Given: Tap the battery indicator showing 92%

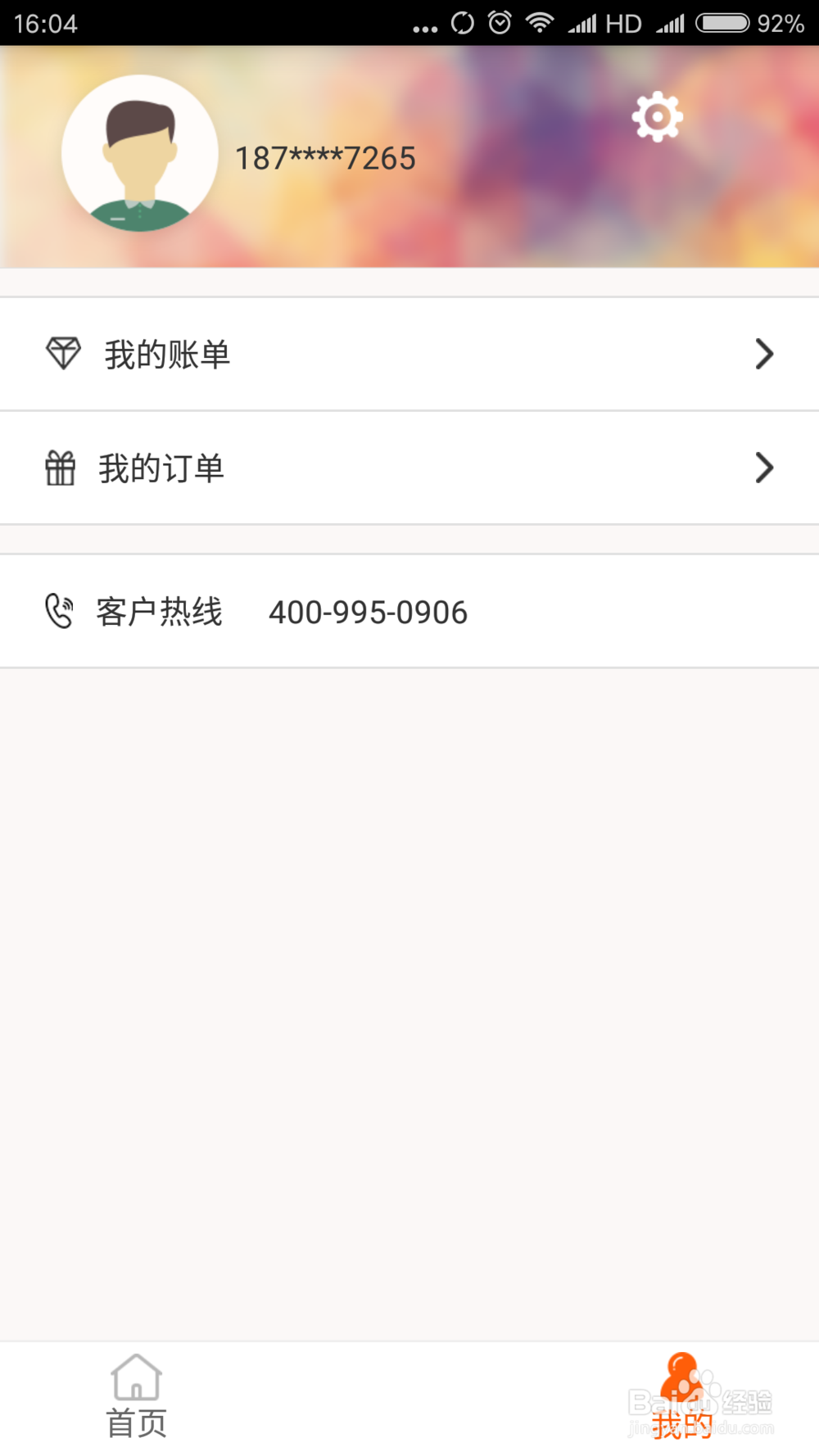Looking at the screenshot, I should pyautogui.click(x=722, y=22).
